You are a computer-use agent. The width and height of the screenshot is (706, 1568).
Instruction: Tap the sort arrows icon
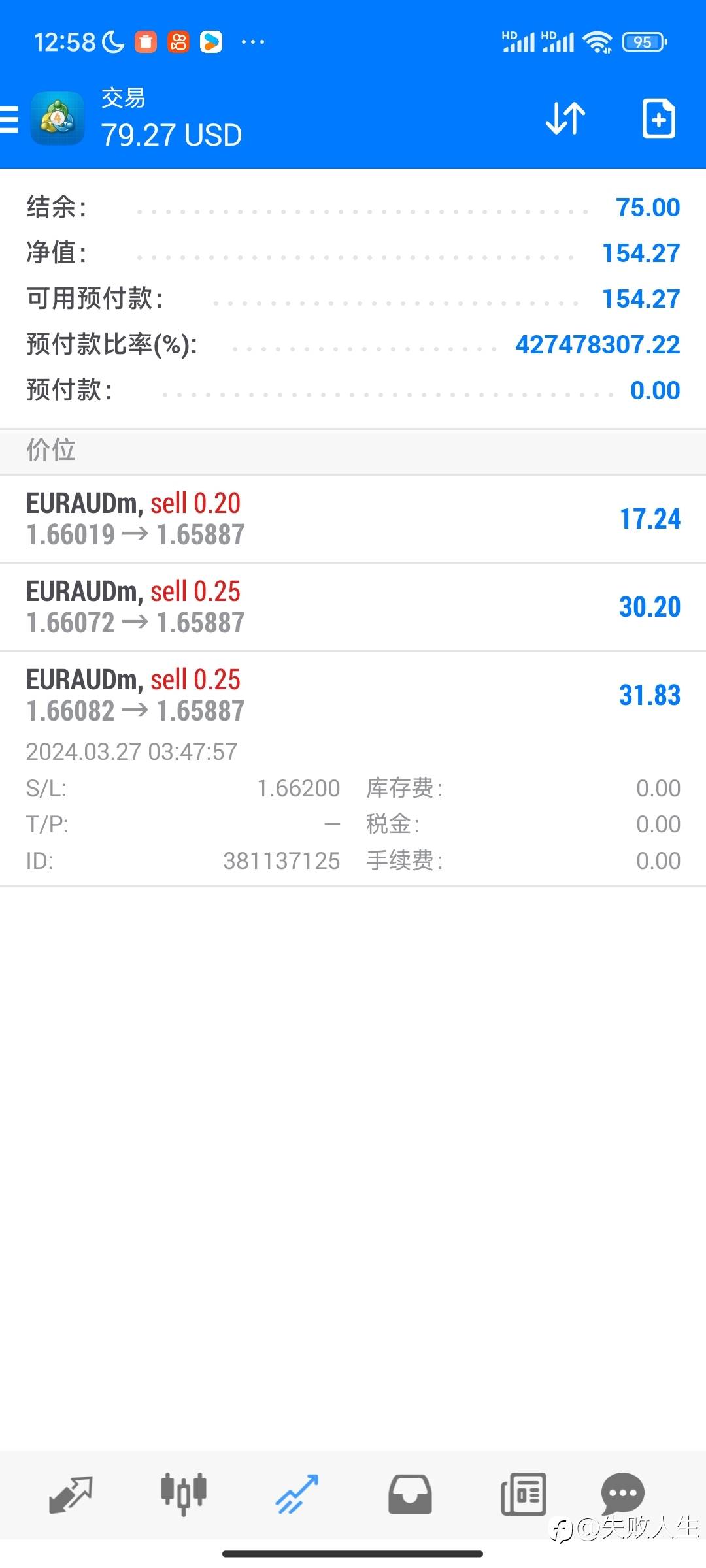(x=565, y=118)
